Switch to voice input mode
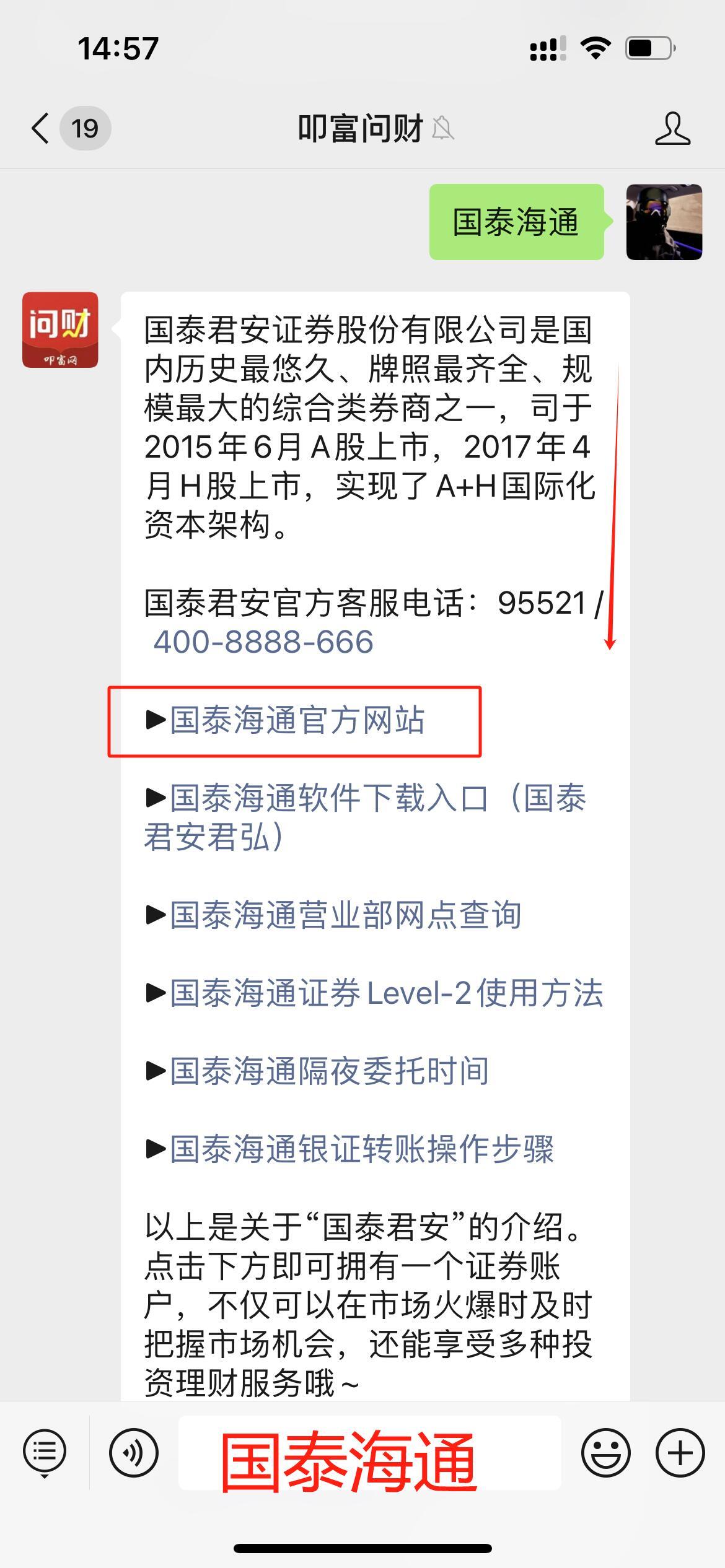The height and width of the screenshot is (1568, 725). tap(134, 1453)
